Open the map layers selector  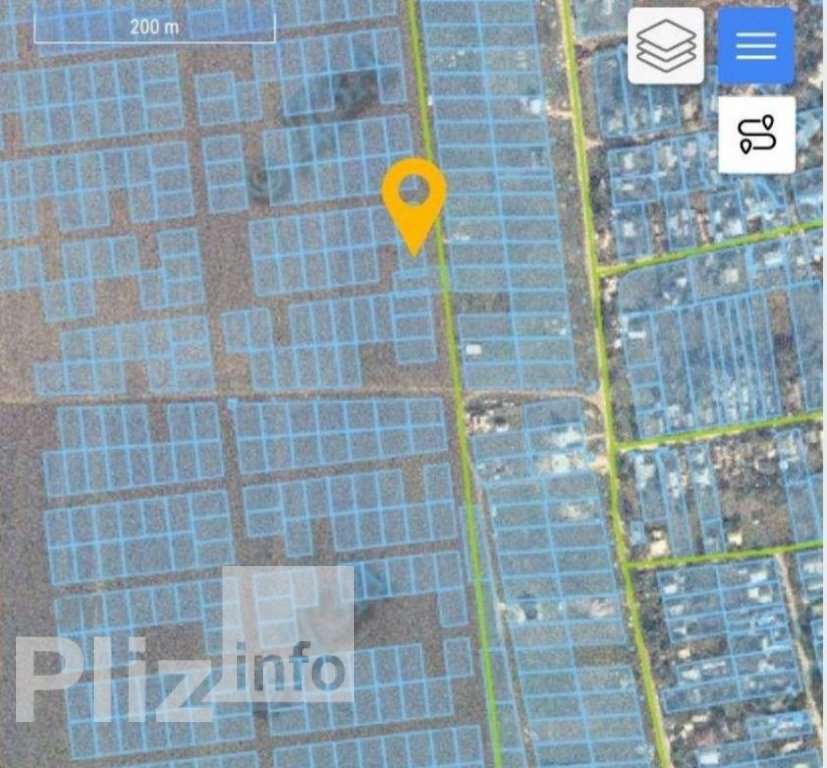[x=665, y=46]
